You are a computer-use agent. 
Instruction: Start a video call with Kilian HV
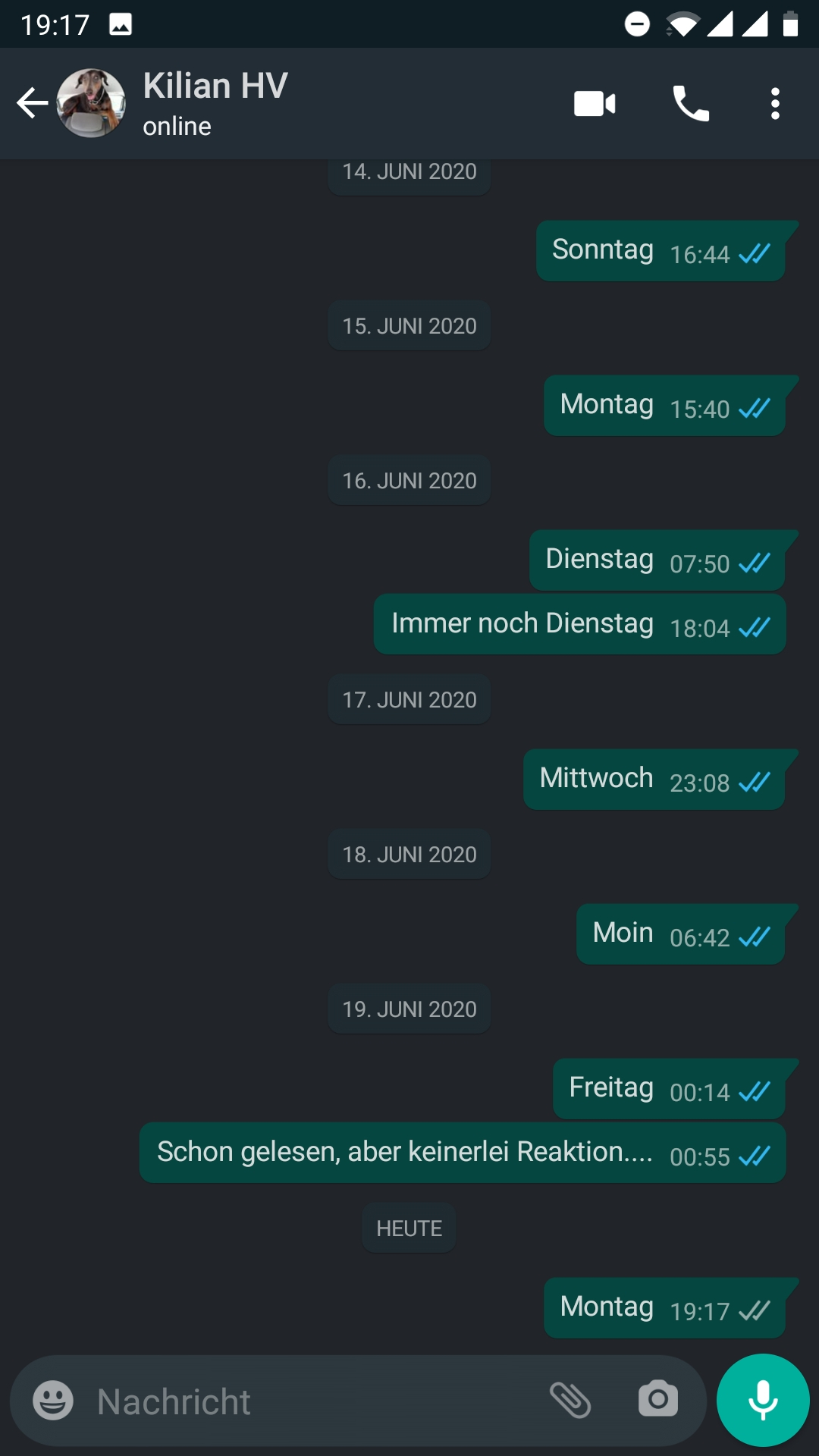(595, 103)
